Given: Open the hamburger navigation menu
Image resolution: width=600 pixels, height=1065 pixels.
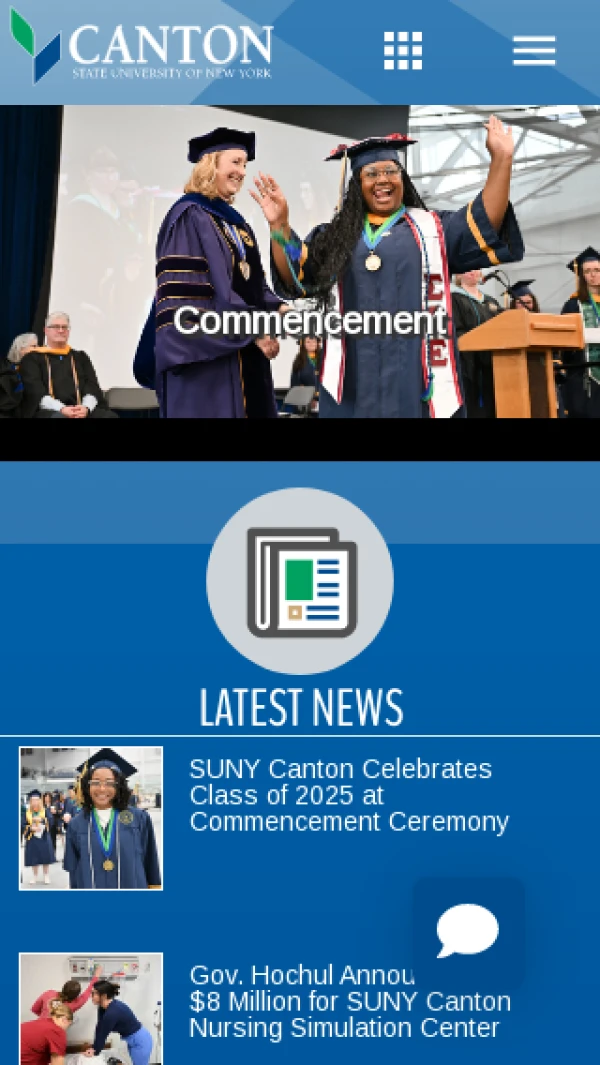Looking at the screenshot, I should tap(534, 50).
